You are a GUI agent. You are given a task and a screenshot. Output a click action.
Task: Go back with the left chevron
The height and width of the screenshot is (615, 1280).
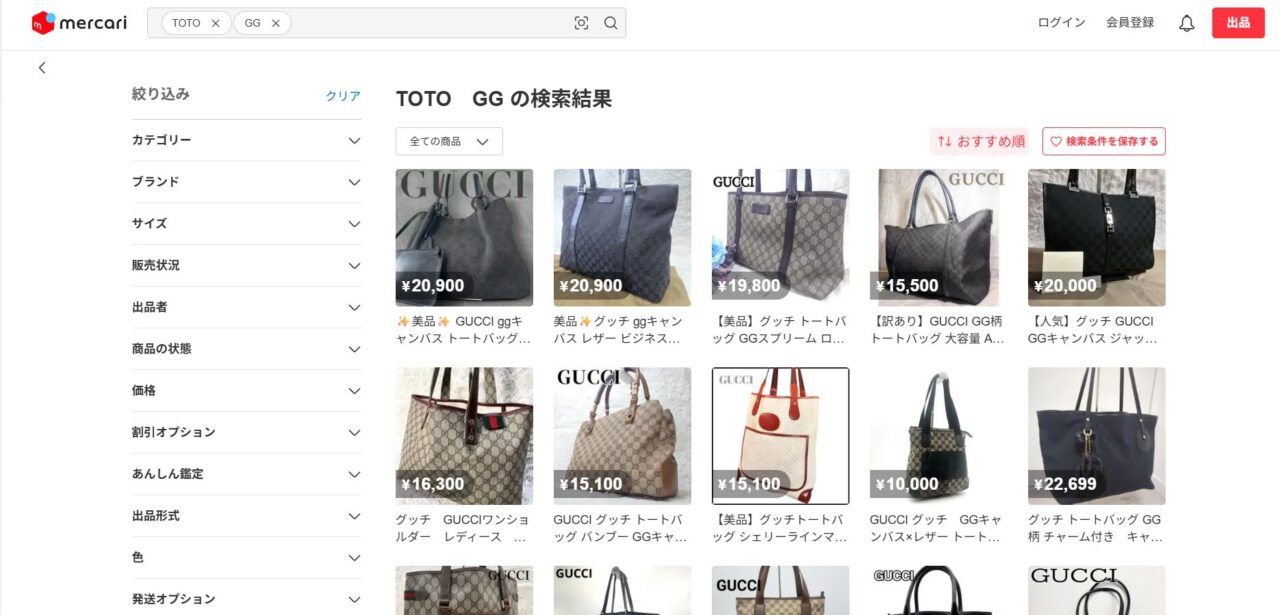42,68
